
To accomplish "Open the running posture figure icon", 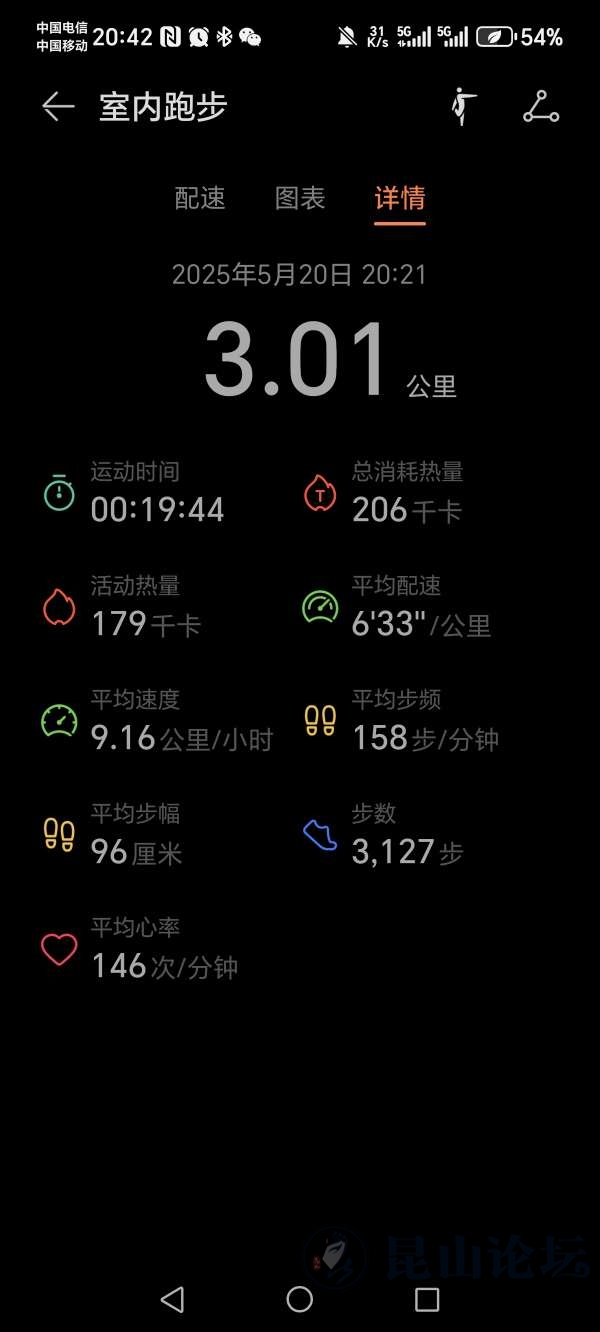I will [463, 107].
